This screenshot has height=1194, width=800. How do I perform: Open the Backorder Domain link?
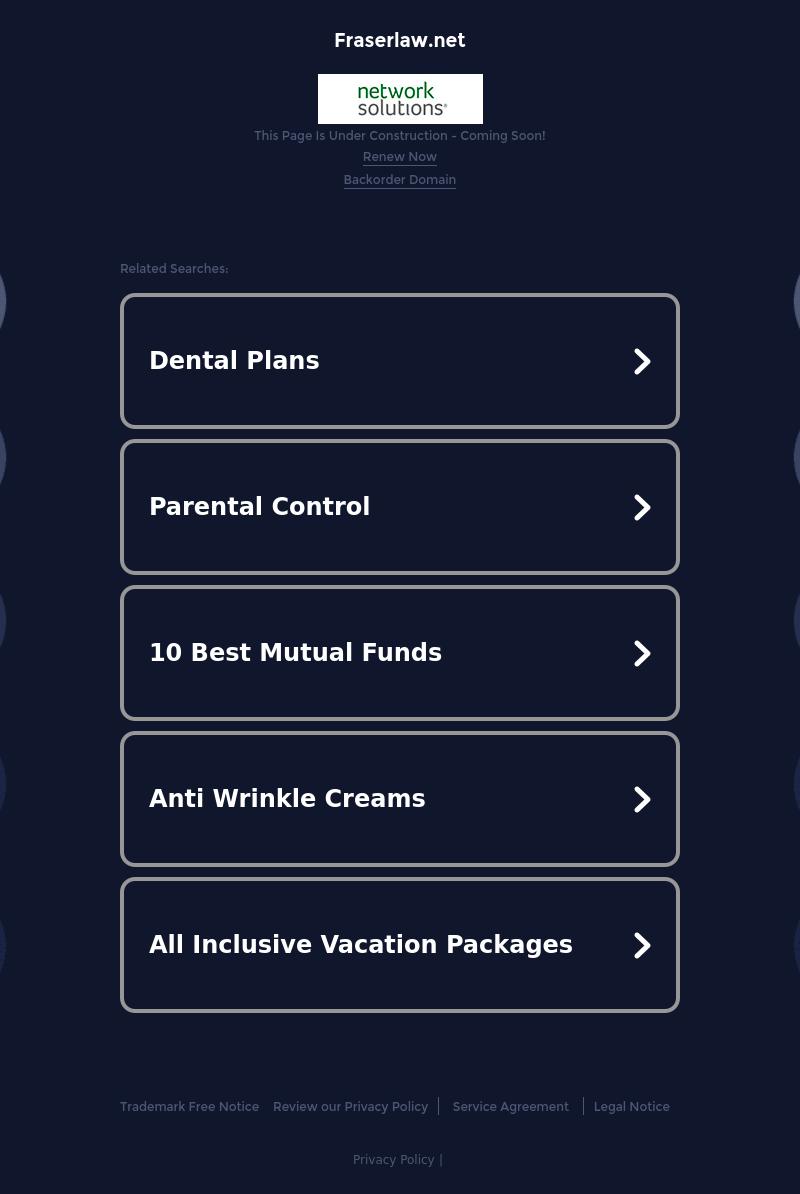[399, 180]
